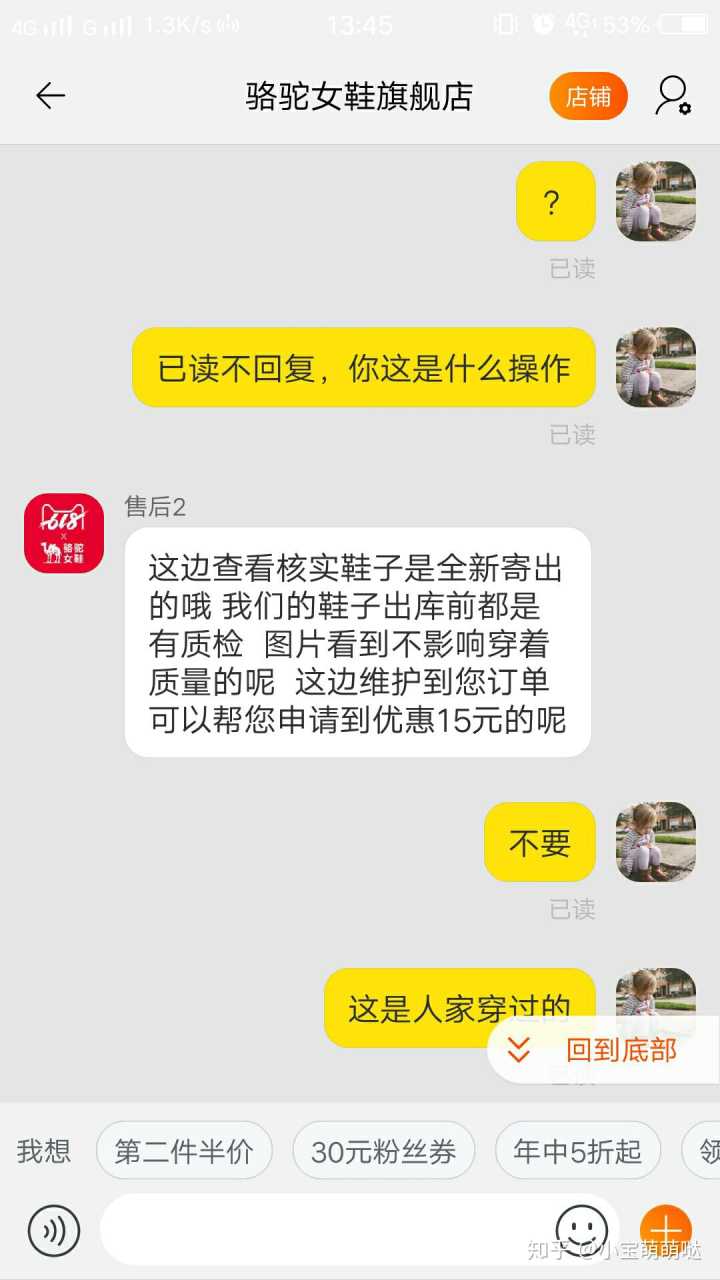Viewport: 720px width, 1280px height.
Task: Open the 店铺 store button
Action: tap(588, 96)
